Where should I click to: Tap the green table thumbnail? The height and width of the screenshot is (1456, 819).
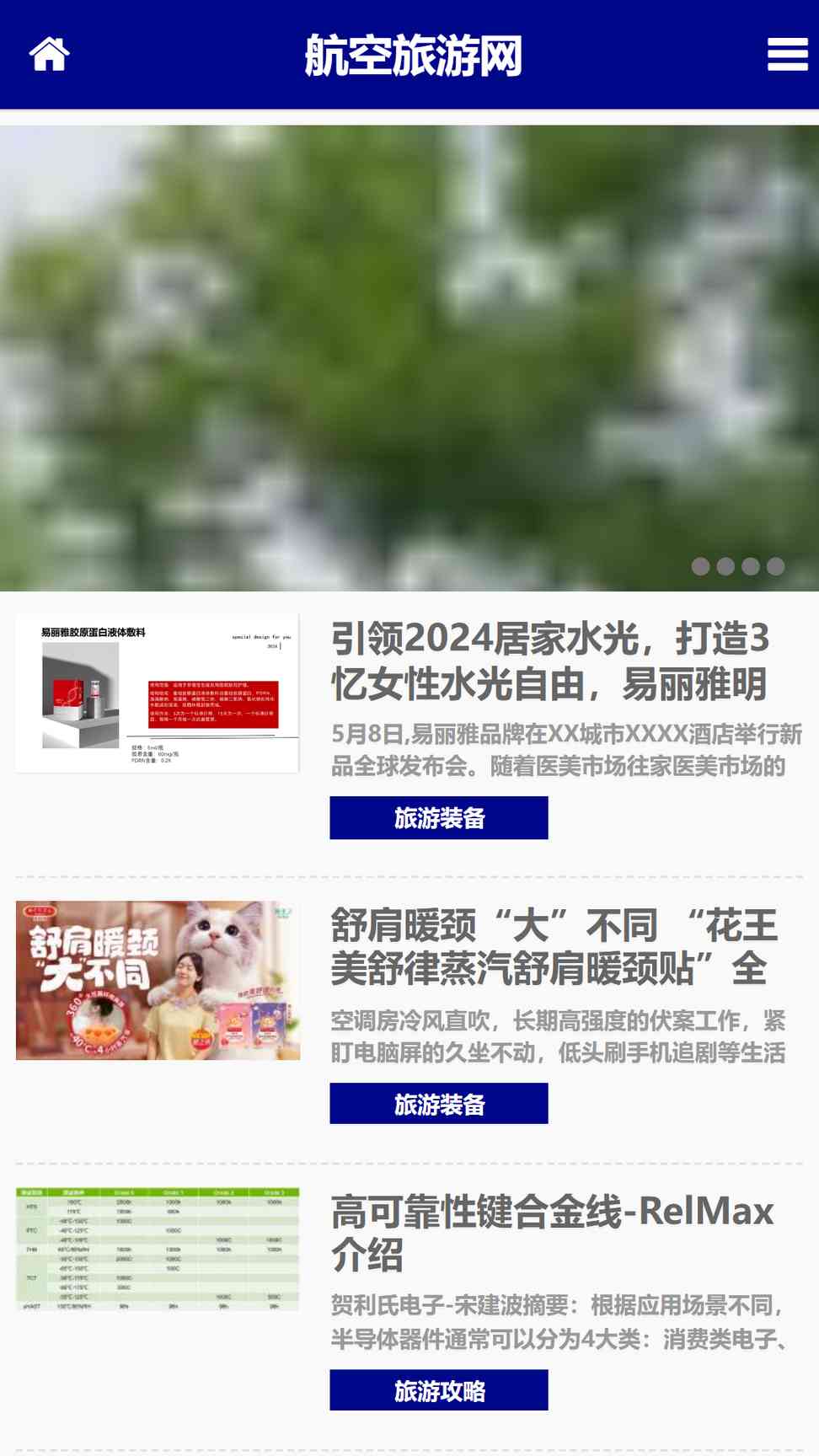(x=158, y=1249)
